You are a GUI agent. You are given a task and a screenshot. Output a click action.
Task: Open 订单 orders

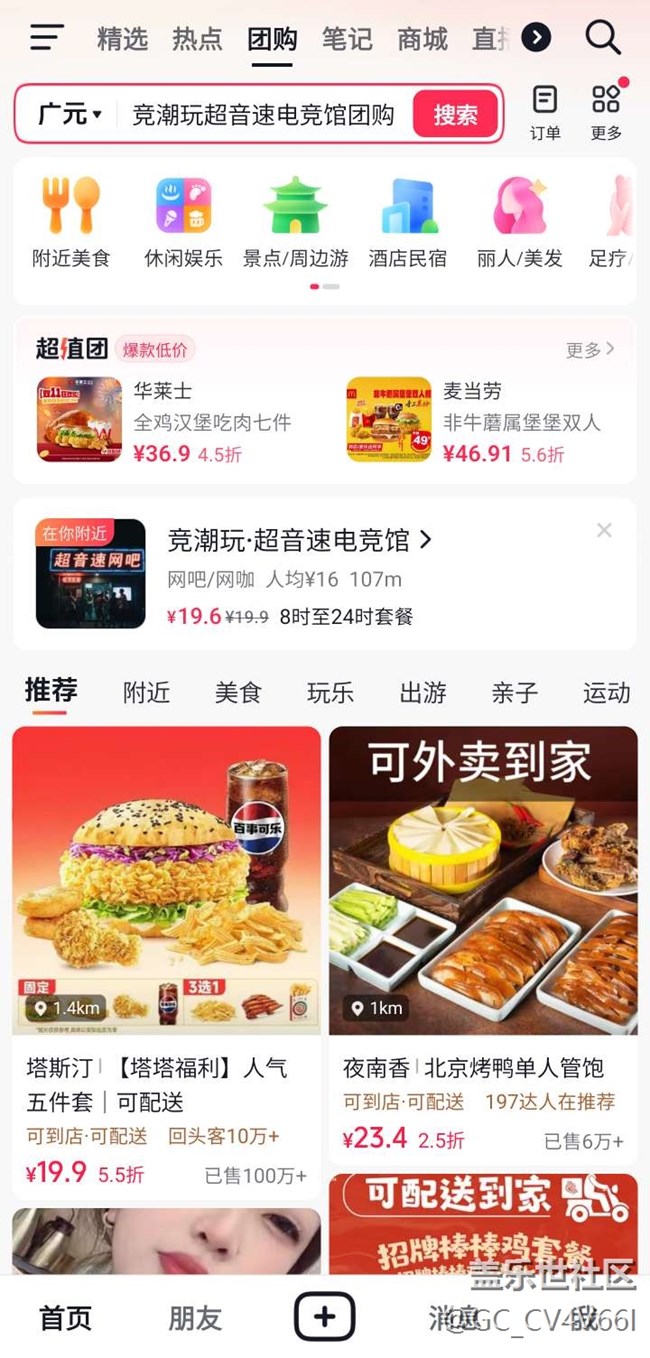pos(545,112)
